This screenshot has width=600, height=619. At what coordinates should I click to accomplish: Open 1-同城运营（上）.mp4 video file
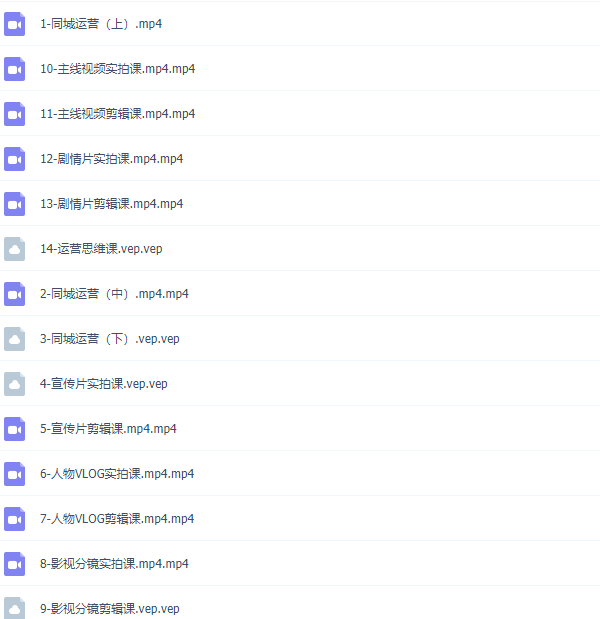[100, 24]
